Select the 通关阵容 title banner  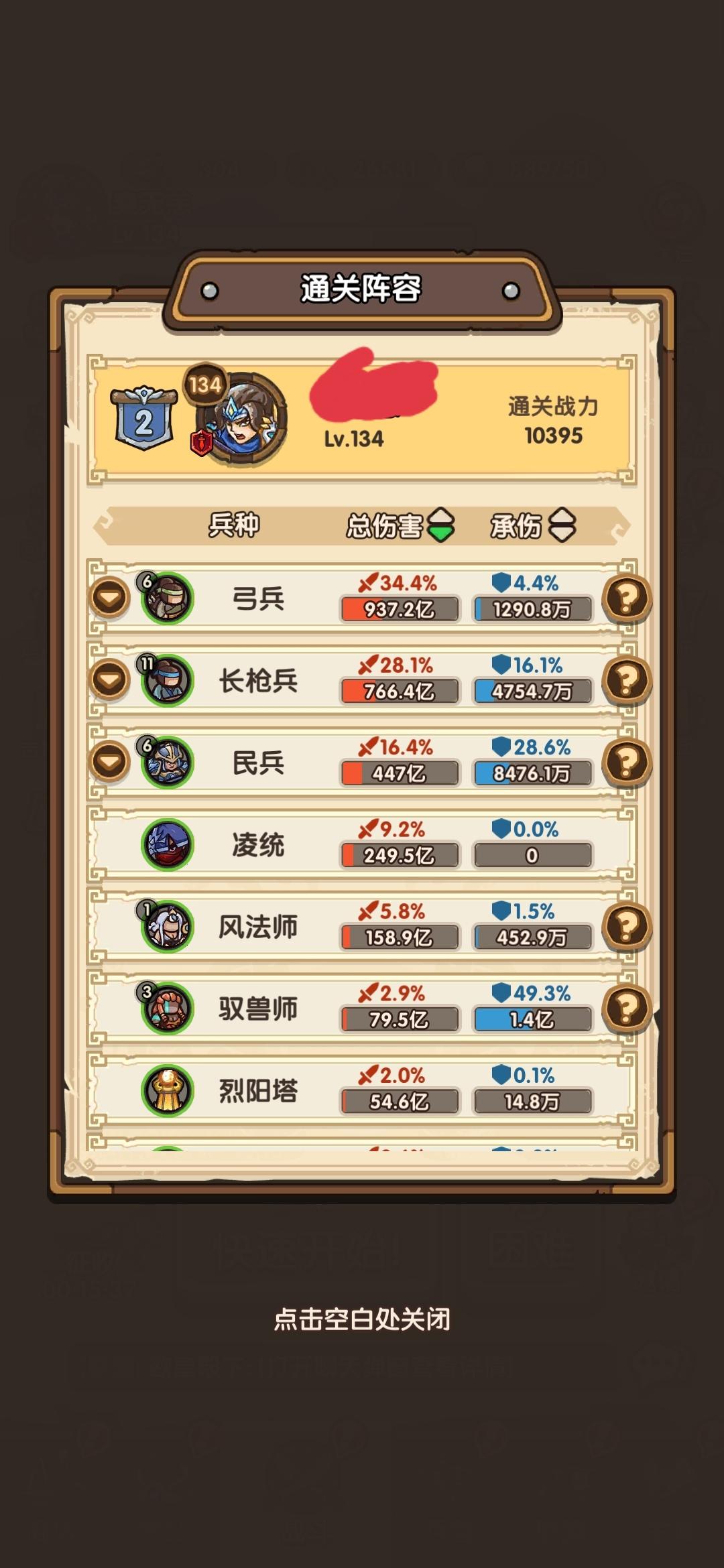pyautogui.click(x=362, y=289)
